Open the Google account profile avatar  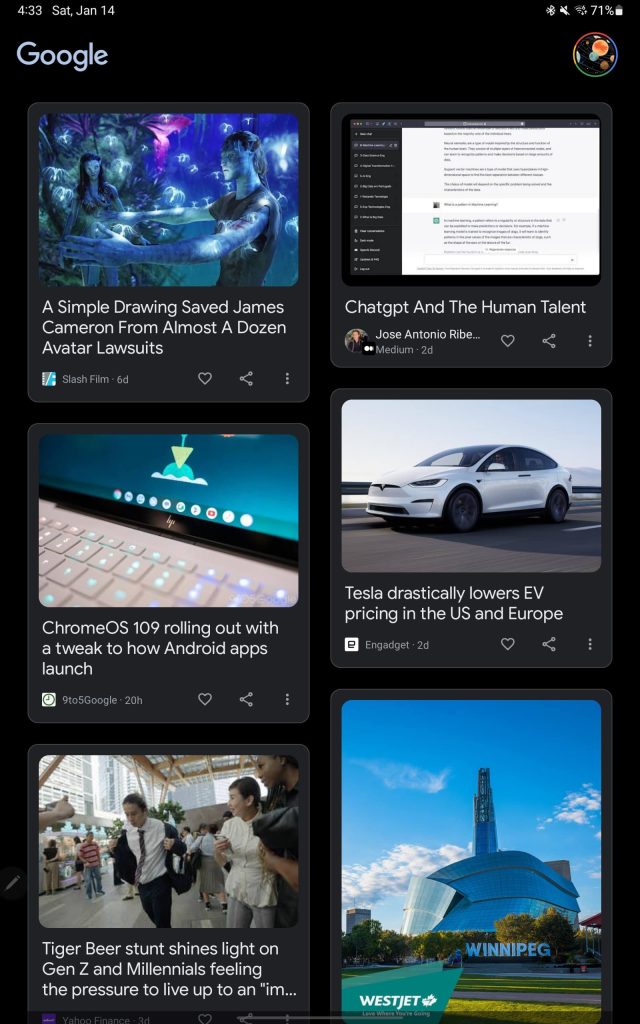[594, 54]
